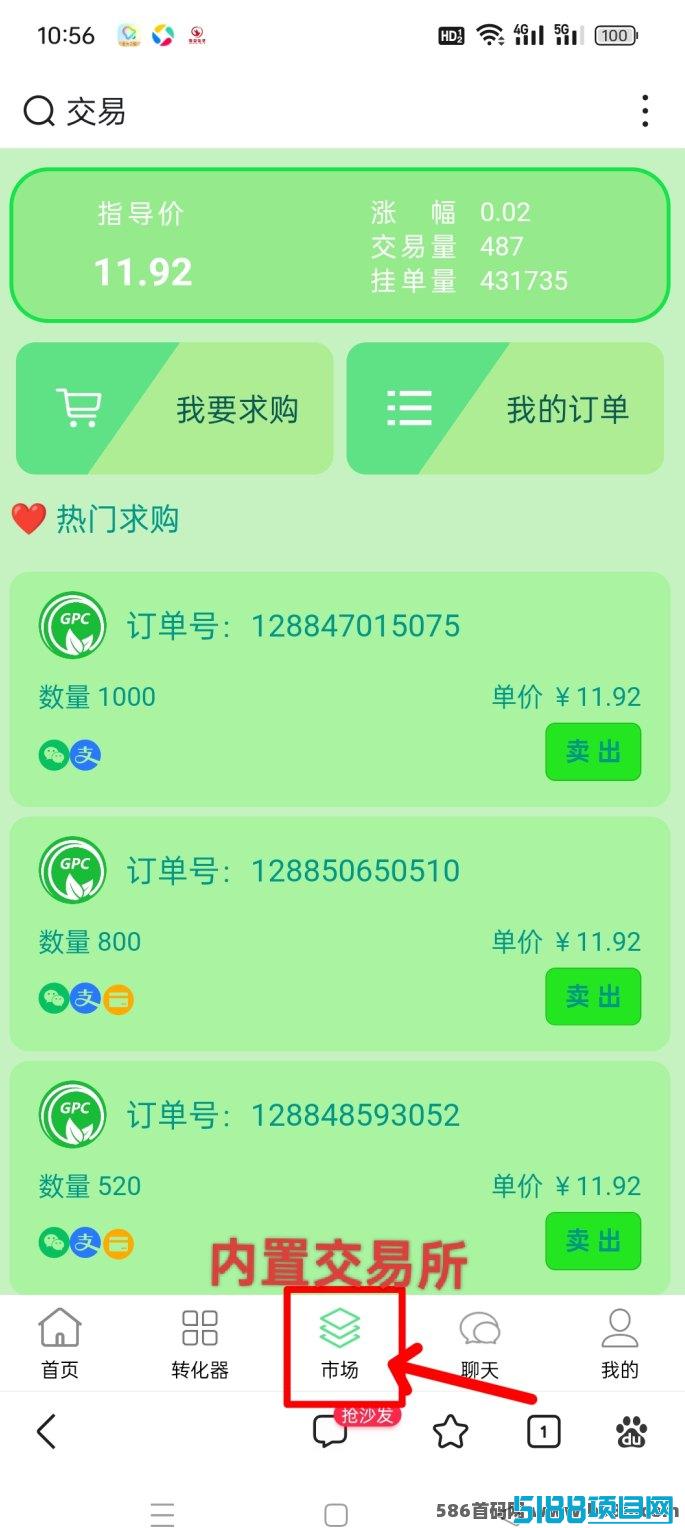Go back with the browser back arrow
Viewport: 685px width, 1528px height.
point(46,1432)
